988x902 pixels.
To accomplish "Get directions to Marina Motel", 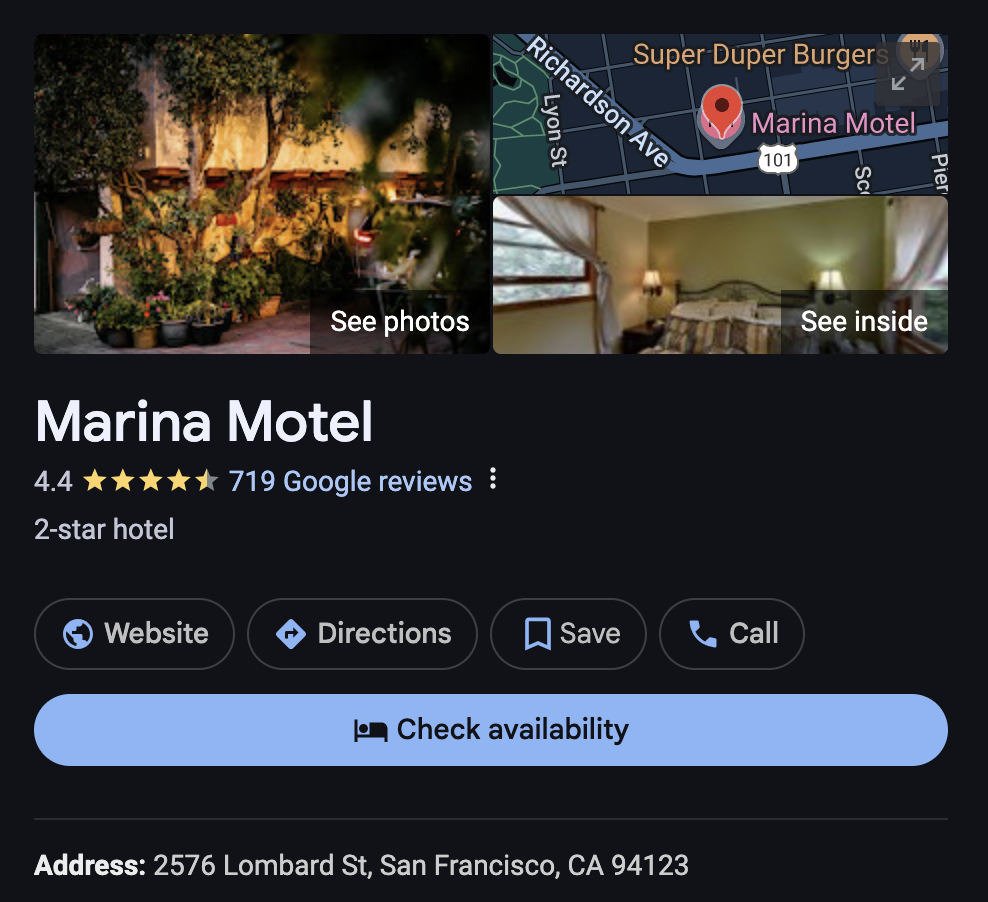I will 362,633.
